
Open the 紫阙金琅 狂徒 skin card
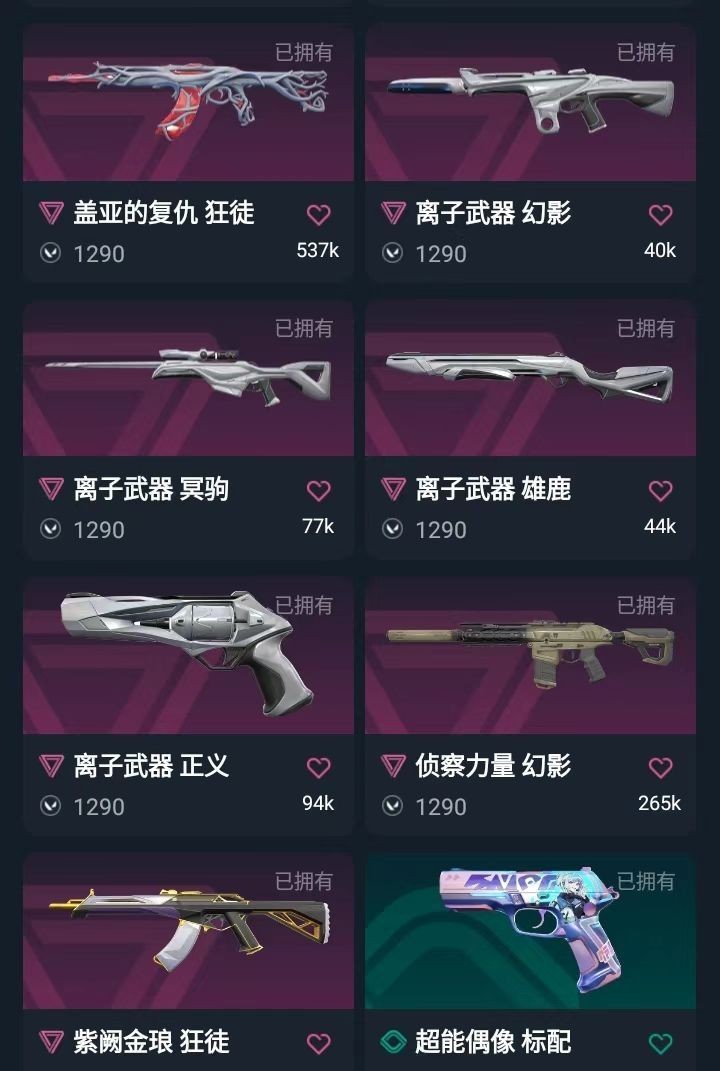[x=188, y=932]
